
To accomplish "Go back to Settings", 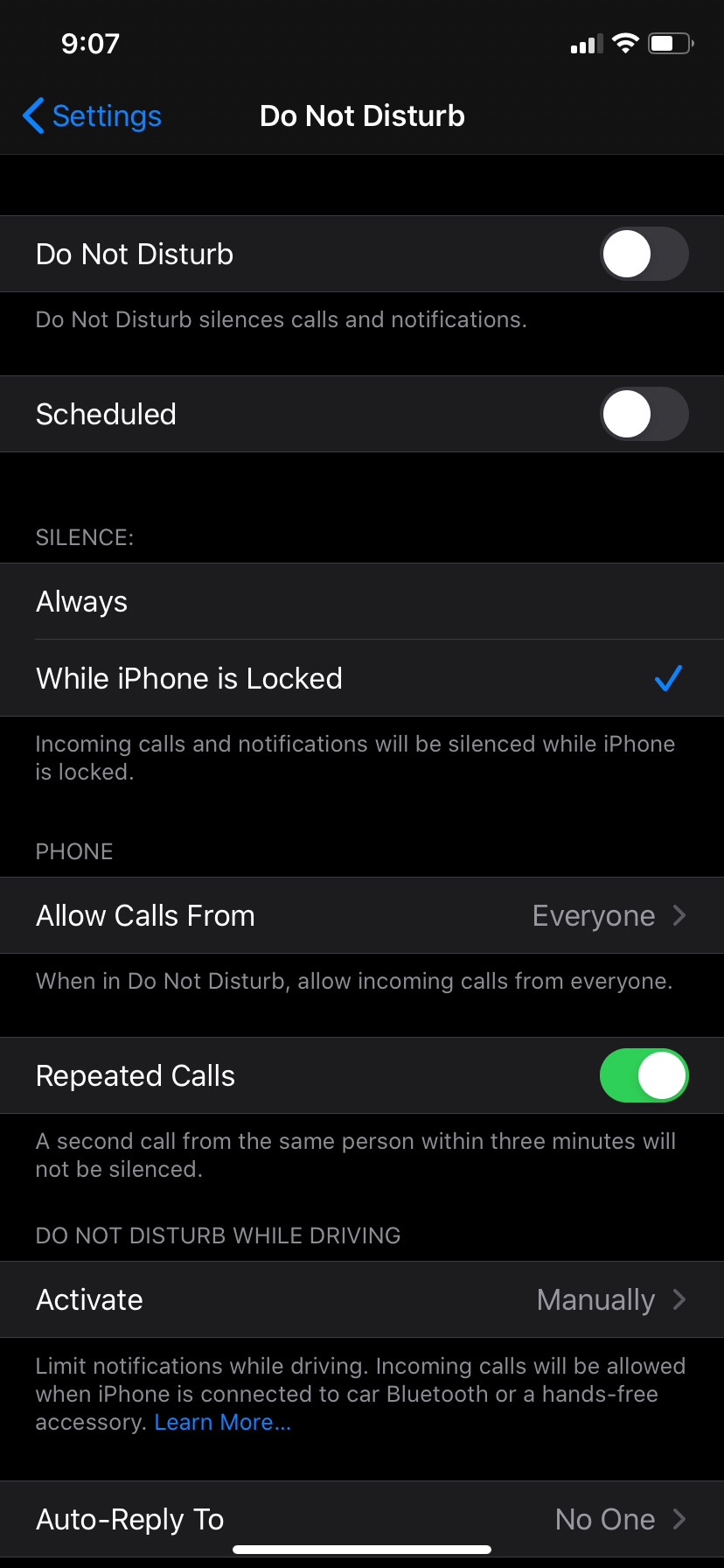I will 92,115.
